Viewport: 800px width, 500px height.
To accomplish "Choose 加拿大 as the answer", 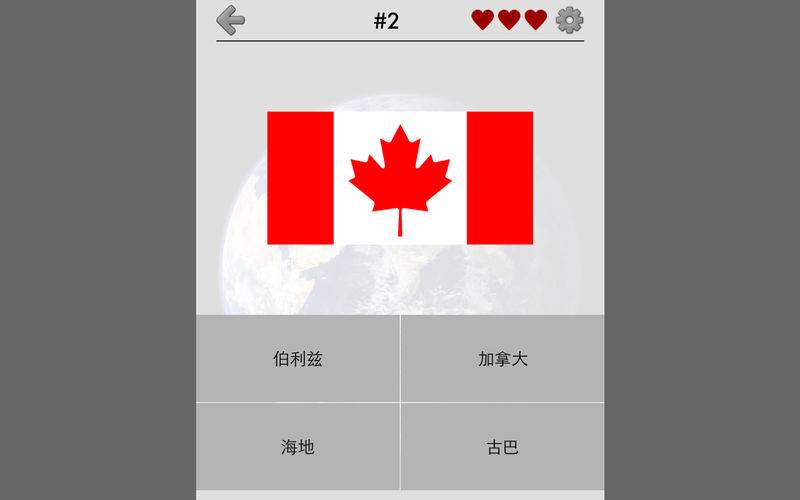I will click(502, 359).
